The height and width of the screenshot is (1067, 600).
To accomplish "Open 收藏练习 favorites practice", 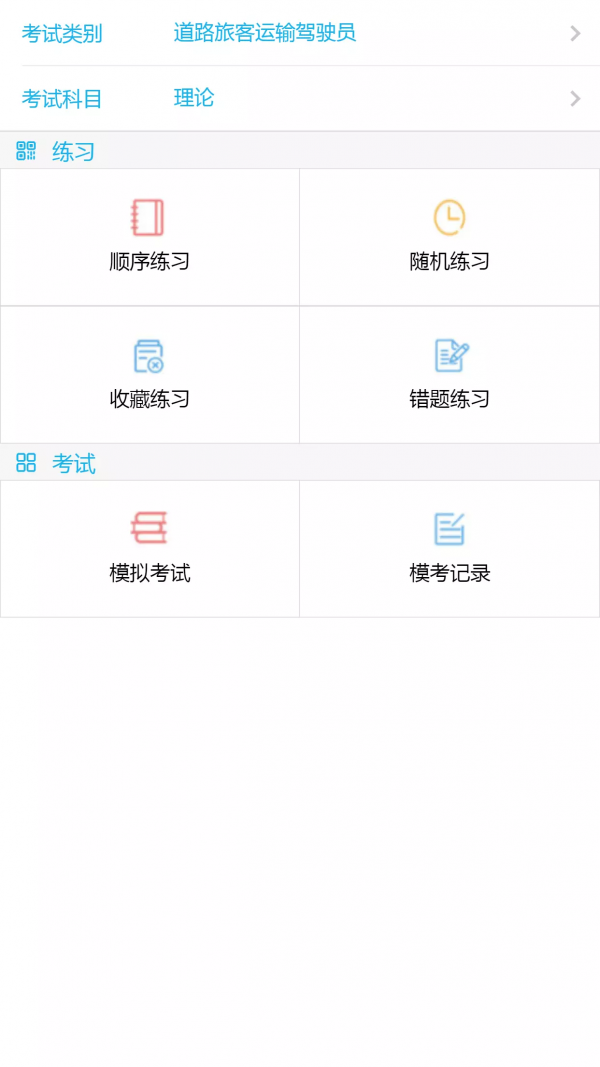I will click(x=150, y=375).
